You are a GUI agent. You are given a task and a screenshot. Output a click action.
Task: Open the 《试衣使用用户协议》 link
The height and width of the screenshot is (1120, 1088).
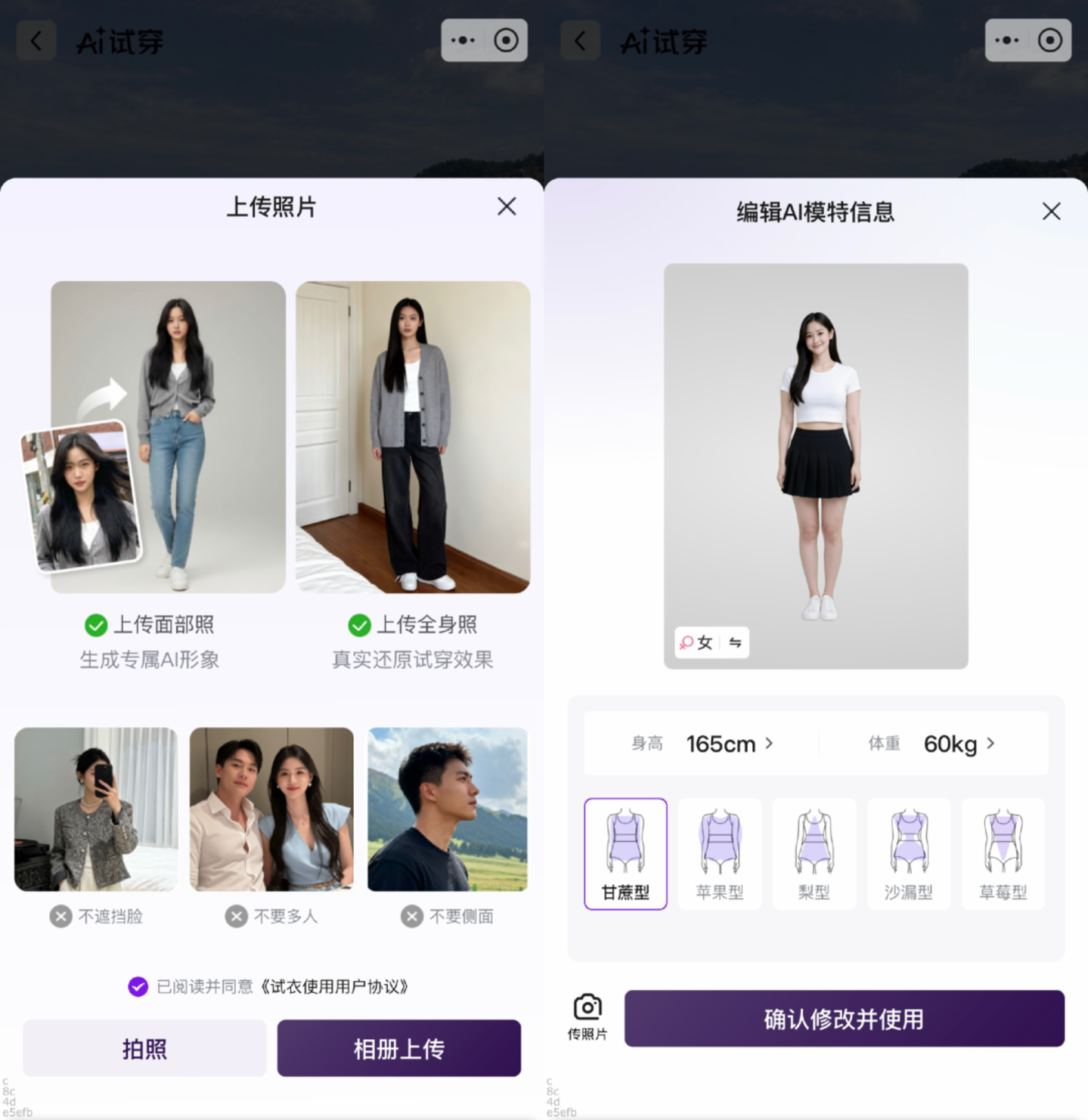(333, 986)
